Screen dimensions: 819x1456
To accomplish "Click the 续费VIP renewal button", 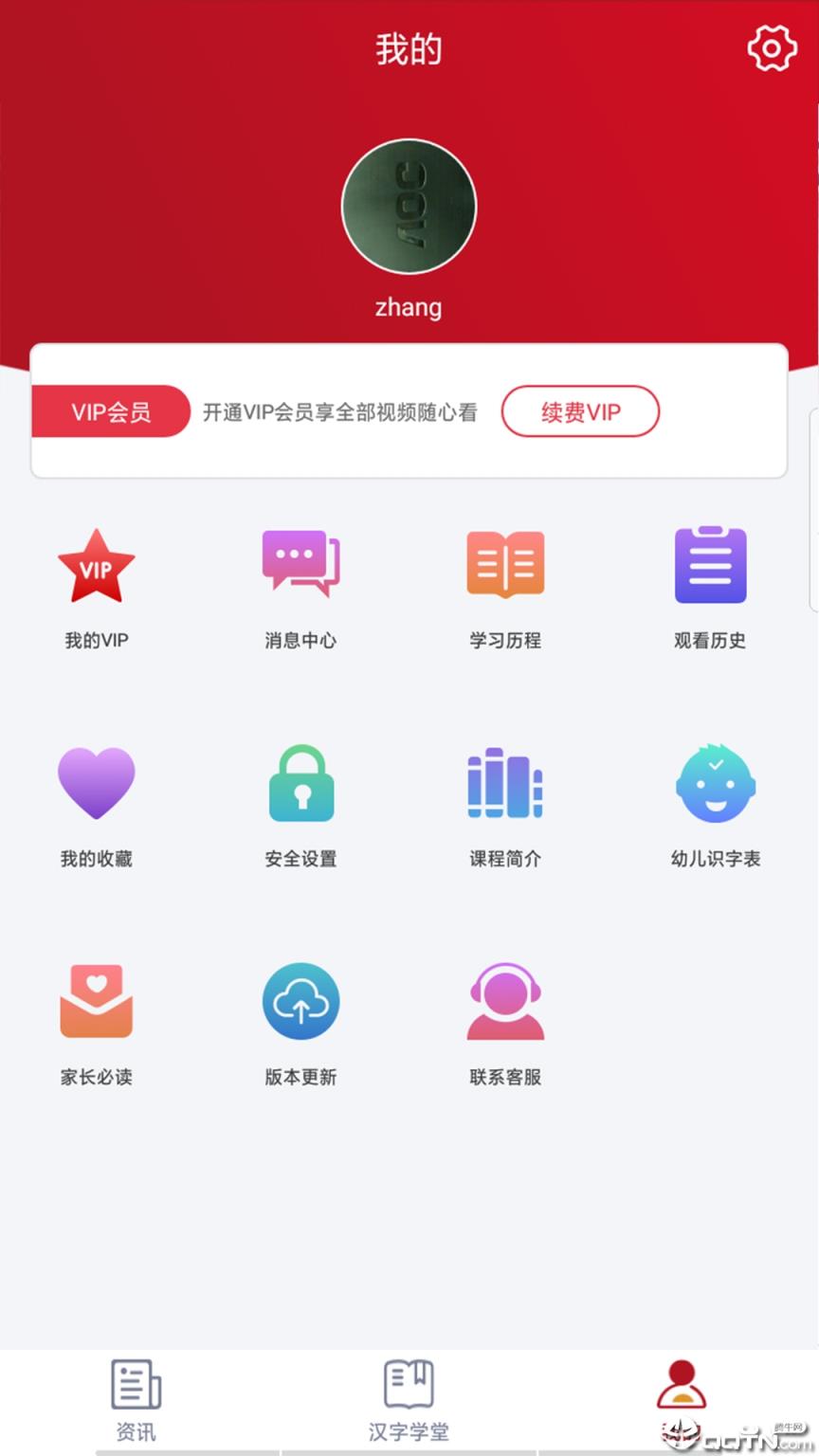I will tap(580, 411).
